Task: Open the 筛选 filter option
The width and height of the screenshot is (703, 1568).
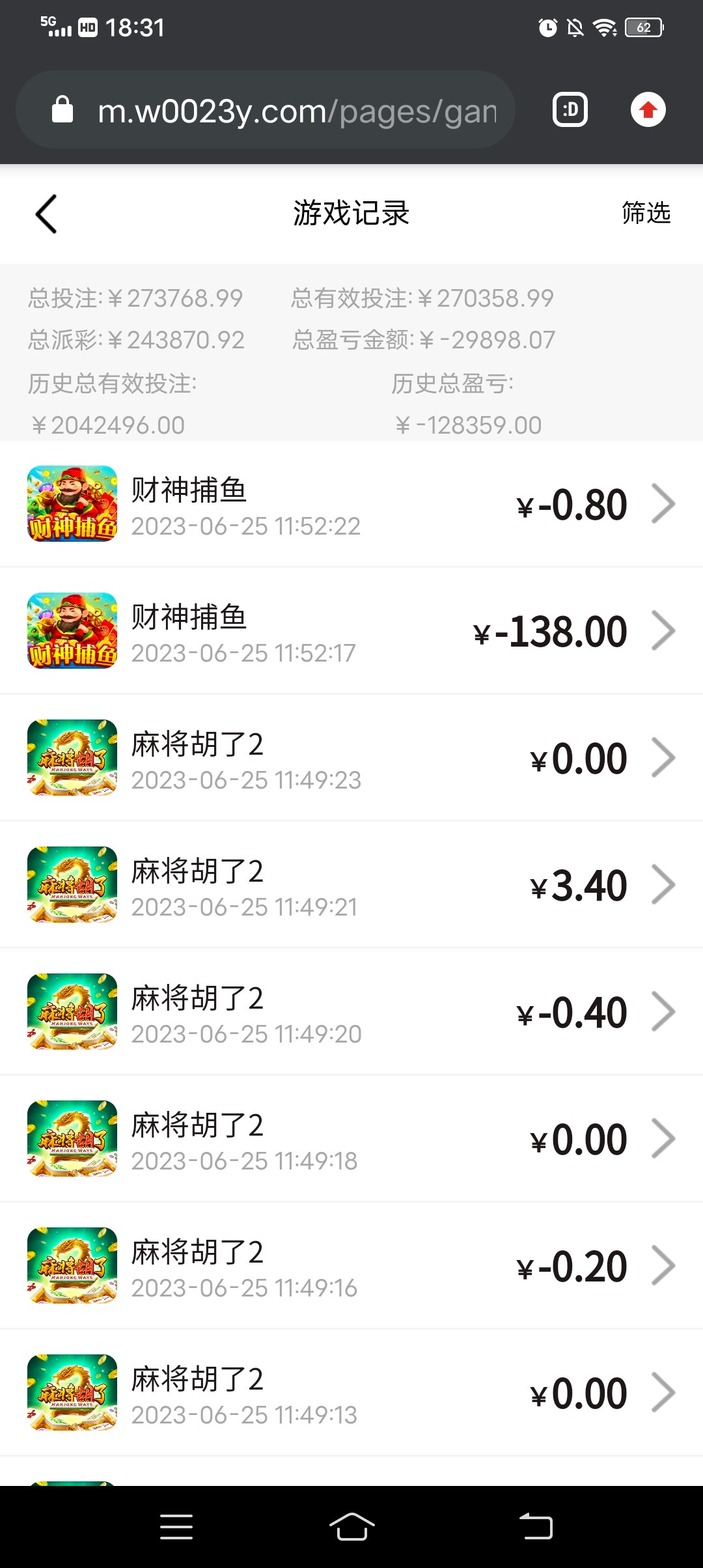Action: pyautogui.click(x=644, y=214)
